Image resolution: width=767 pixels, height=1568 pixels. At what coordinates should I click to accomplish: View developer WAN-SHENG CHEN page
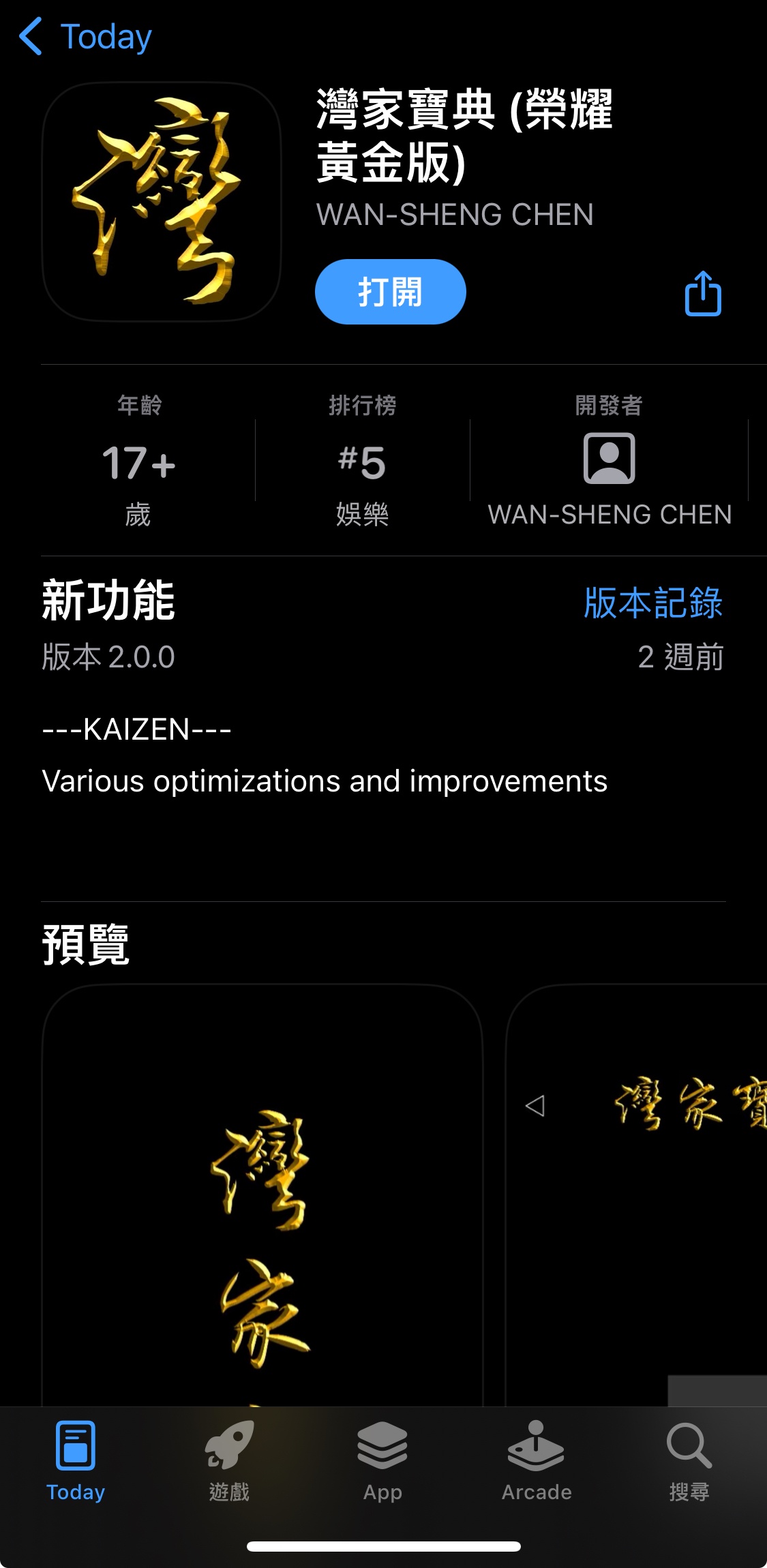click(x=609, y=470)
